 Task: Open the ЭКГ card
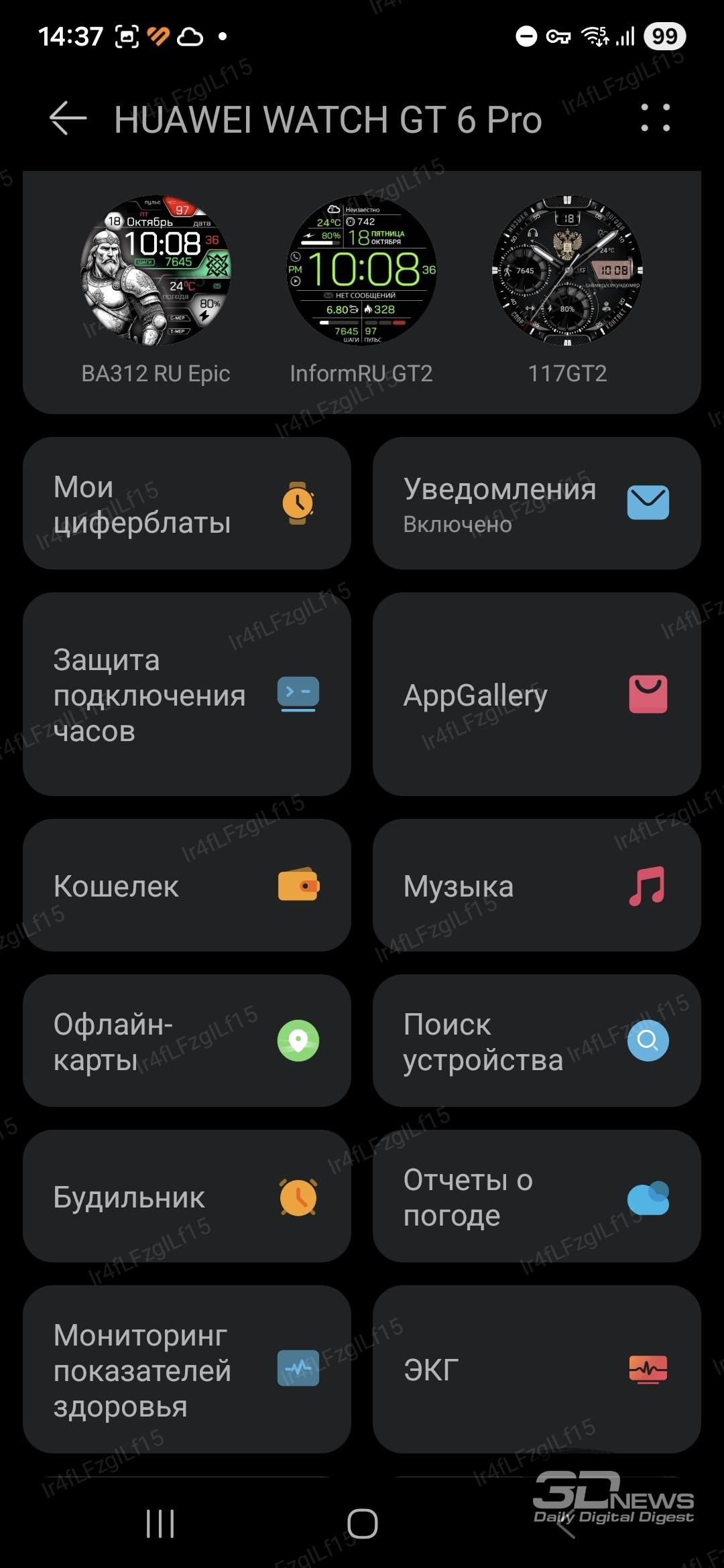(537, 1369)
